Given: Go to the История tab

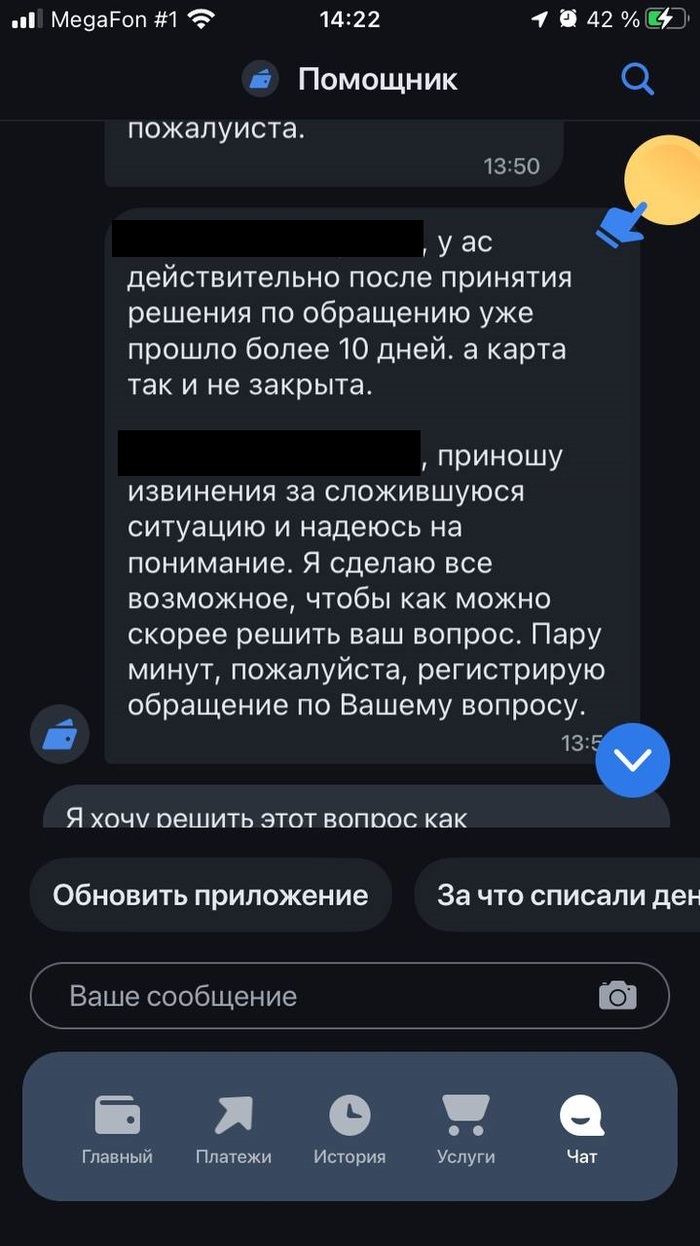Looking at the screenshot, I should [x=349, y=1130].
